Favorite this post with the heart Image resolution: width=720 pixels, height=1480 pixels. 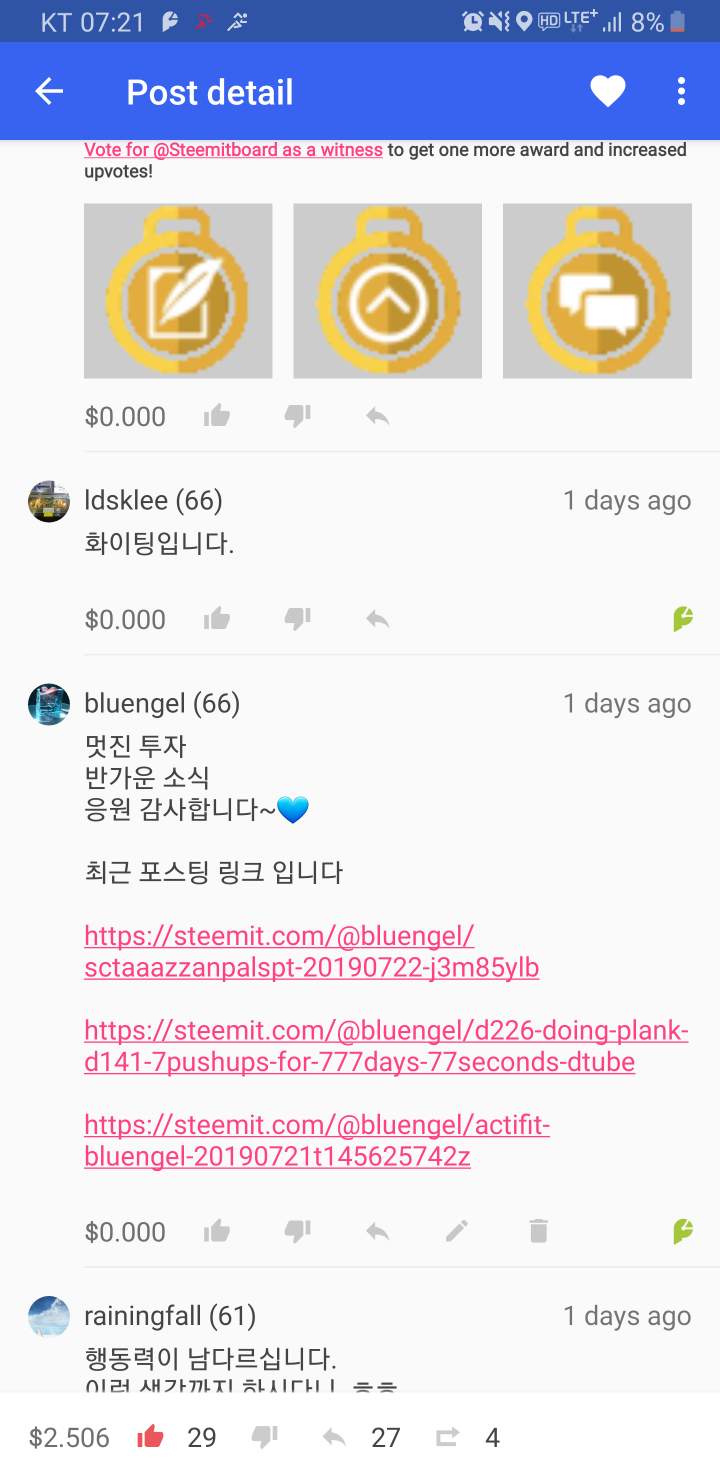(x=607, y=92)
